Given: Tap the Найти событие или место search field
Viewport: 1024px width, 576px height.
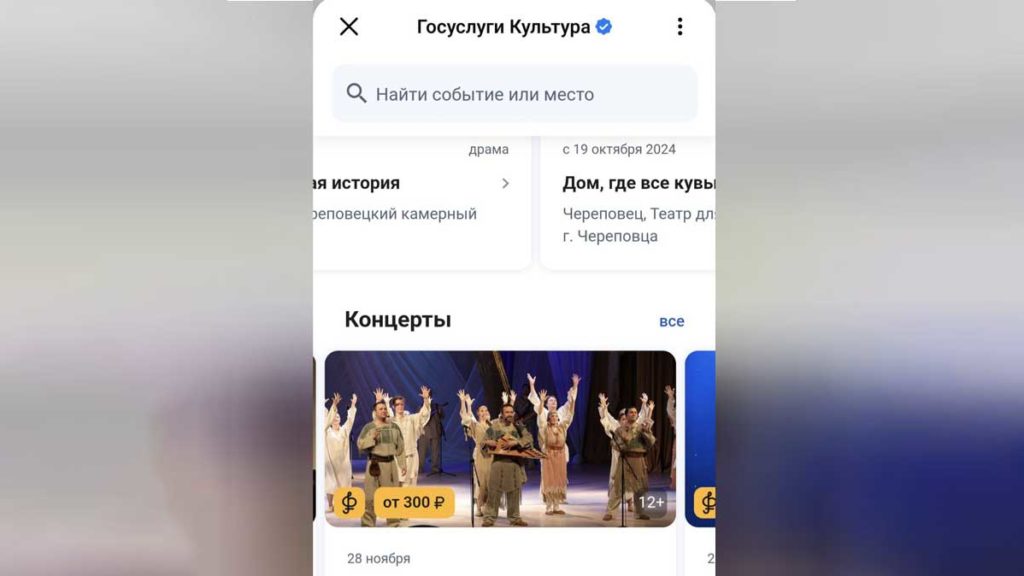Looking at the screenshot, I should tap(514, 94).
